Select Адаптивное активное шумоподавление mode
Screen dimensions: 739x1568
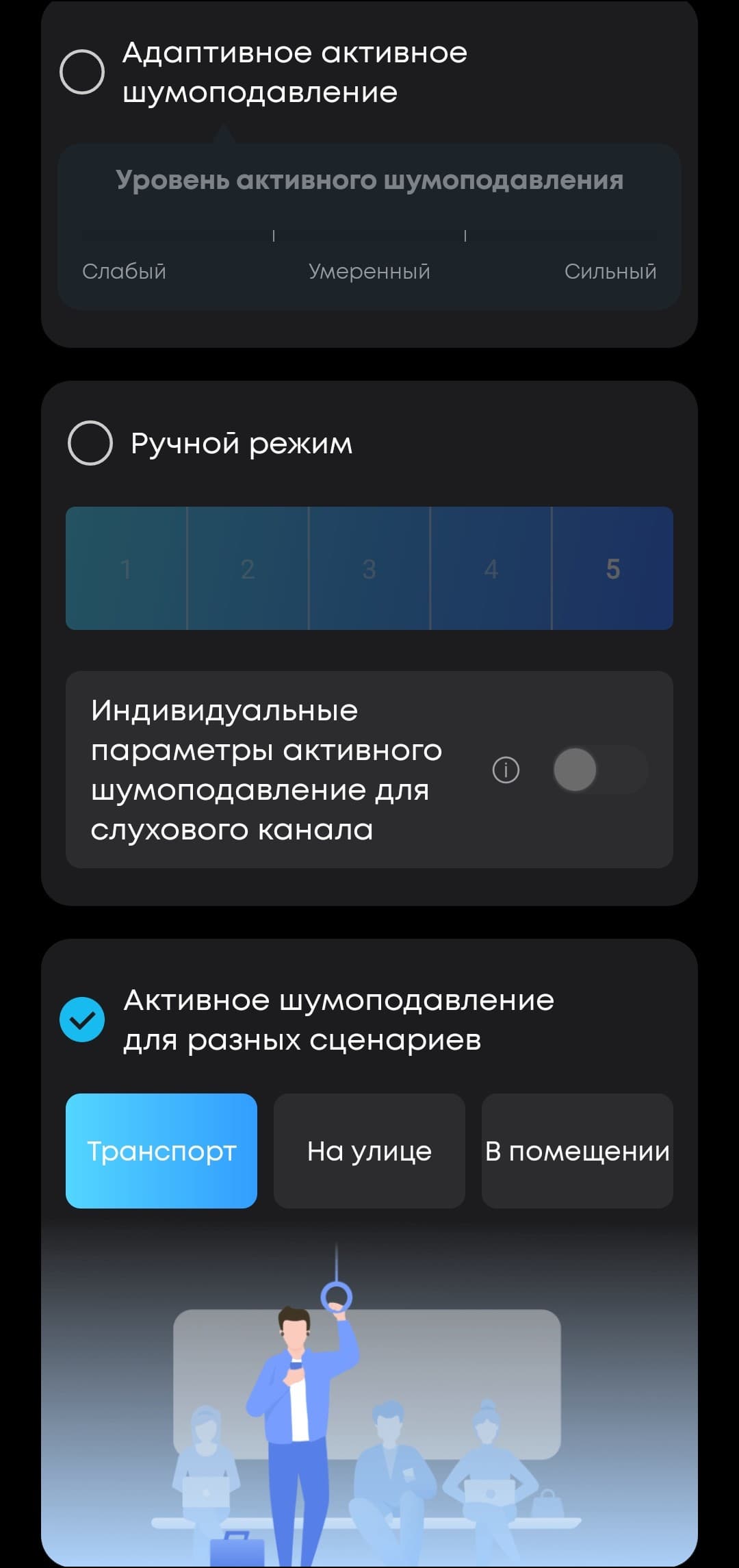point(82,72)
